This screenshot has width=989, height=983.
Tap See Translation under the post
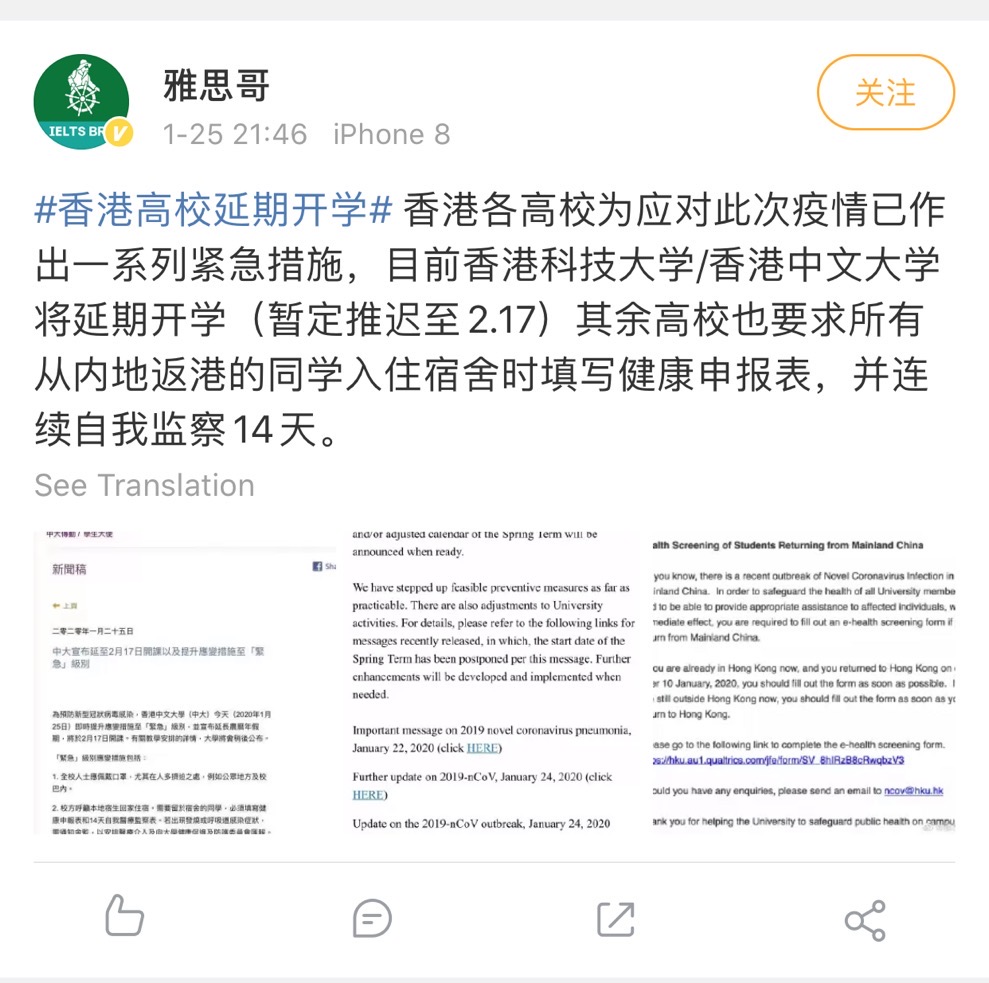(144, 485)
